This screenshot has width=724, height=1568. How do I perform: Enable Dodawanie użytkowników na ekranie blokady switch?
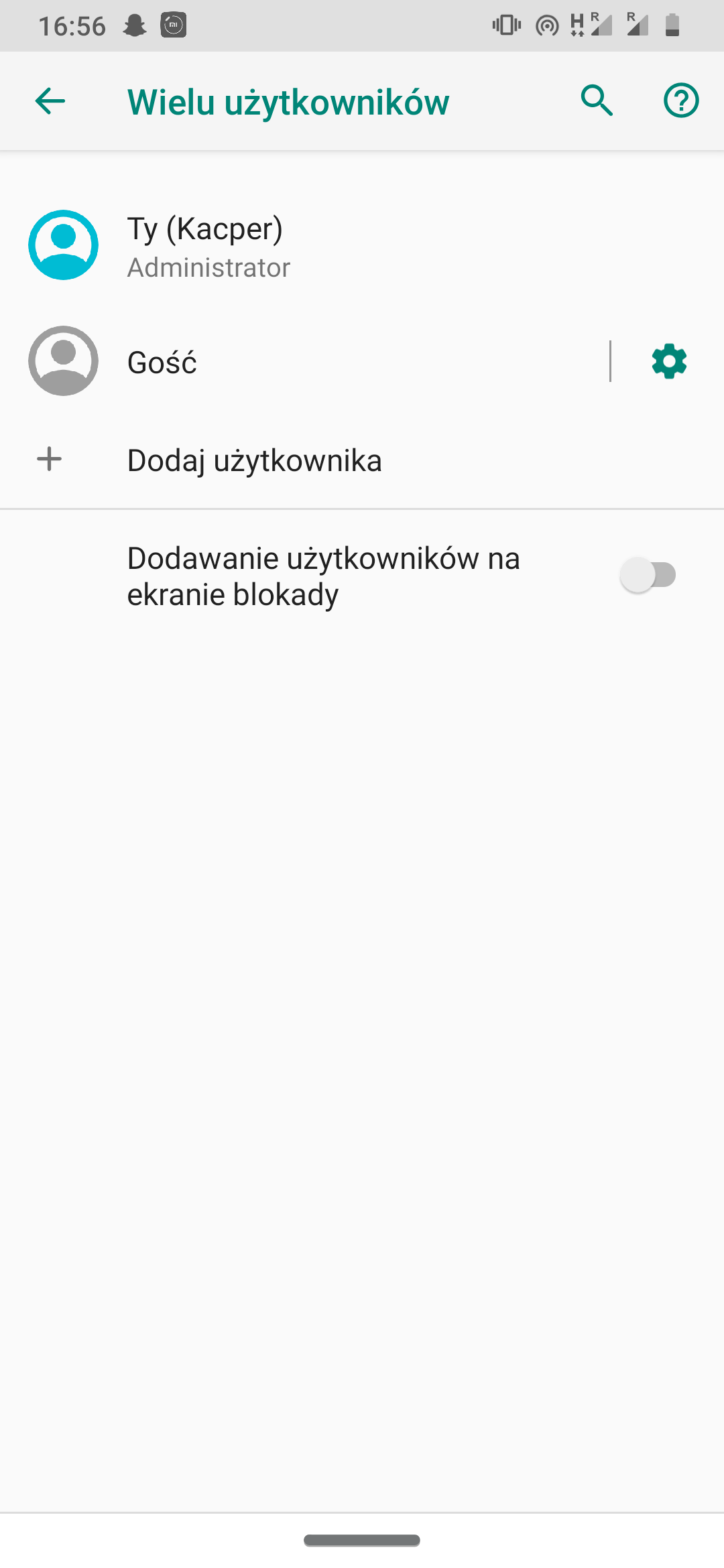[x=648, y=575]
